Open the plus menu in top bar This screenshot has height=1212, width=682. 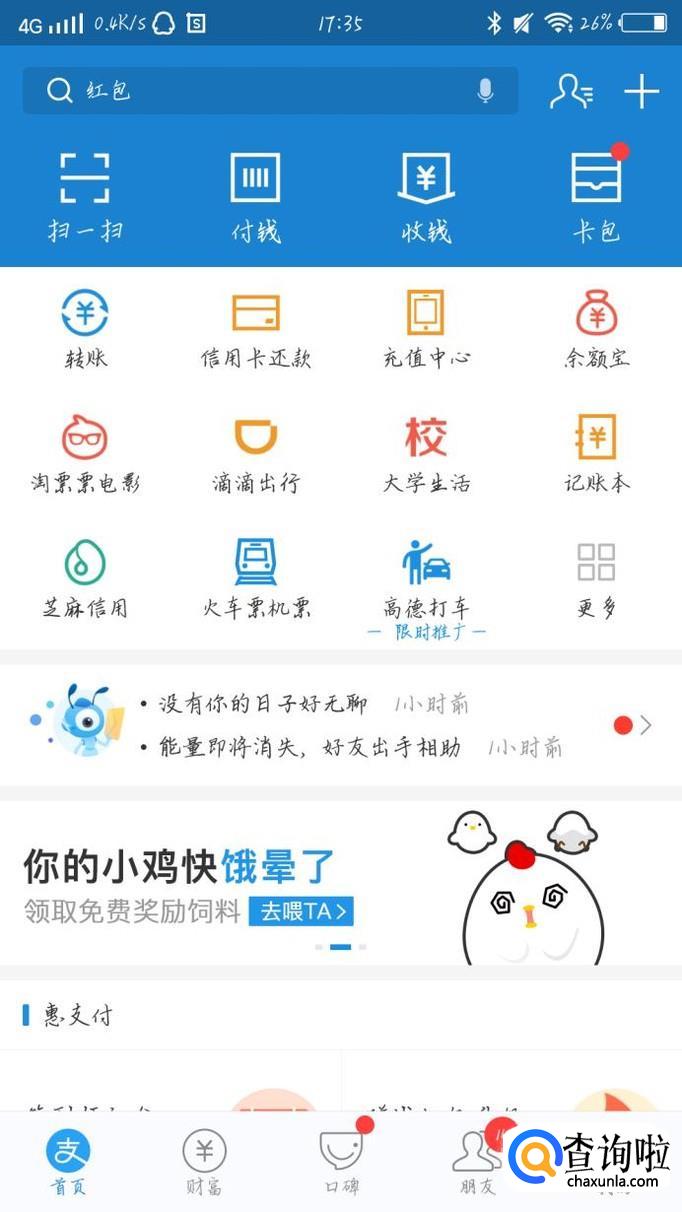(x=641, y=91)
